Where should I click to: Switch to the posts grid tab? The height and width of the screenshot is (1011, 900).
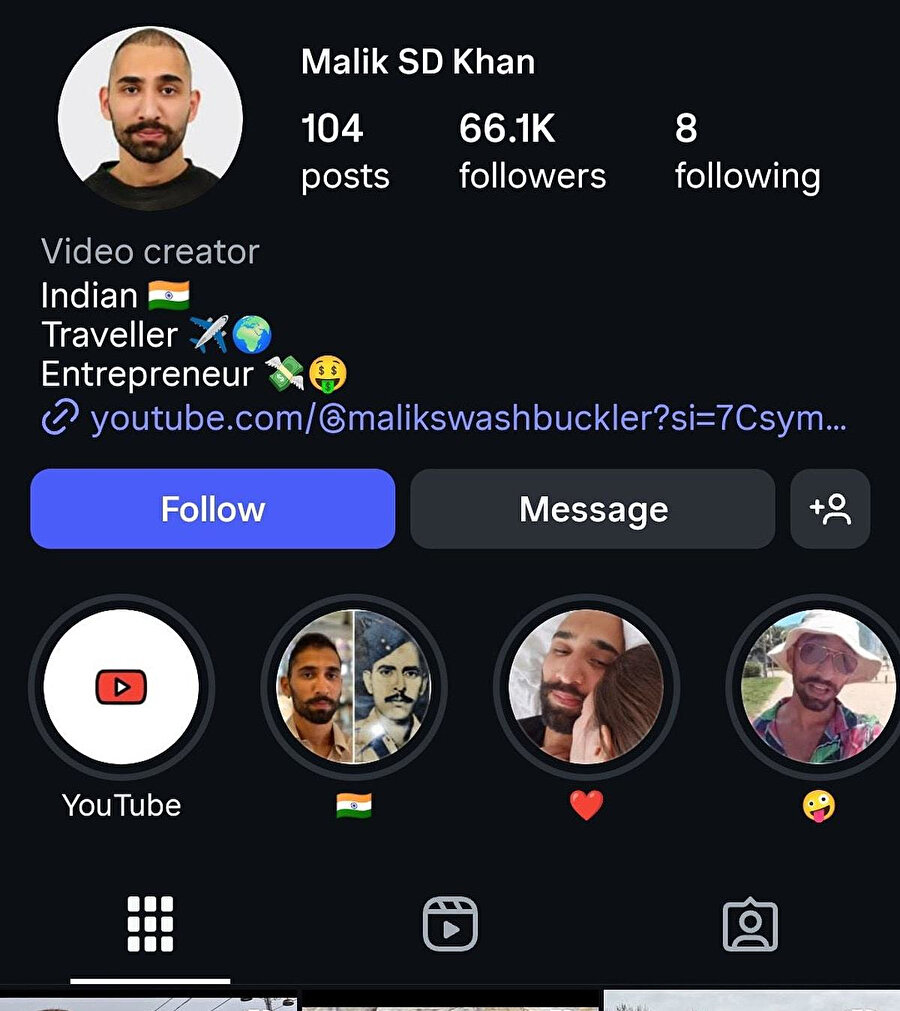(150, 924)
